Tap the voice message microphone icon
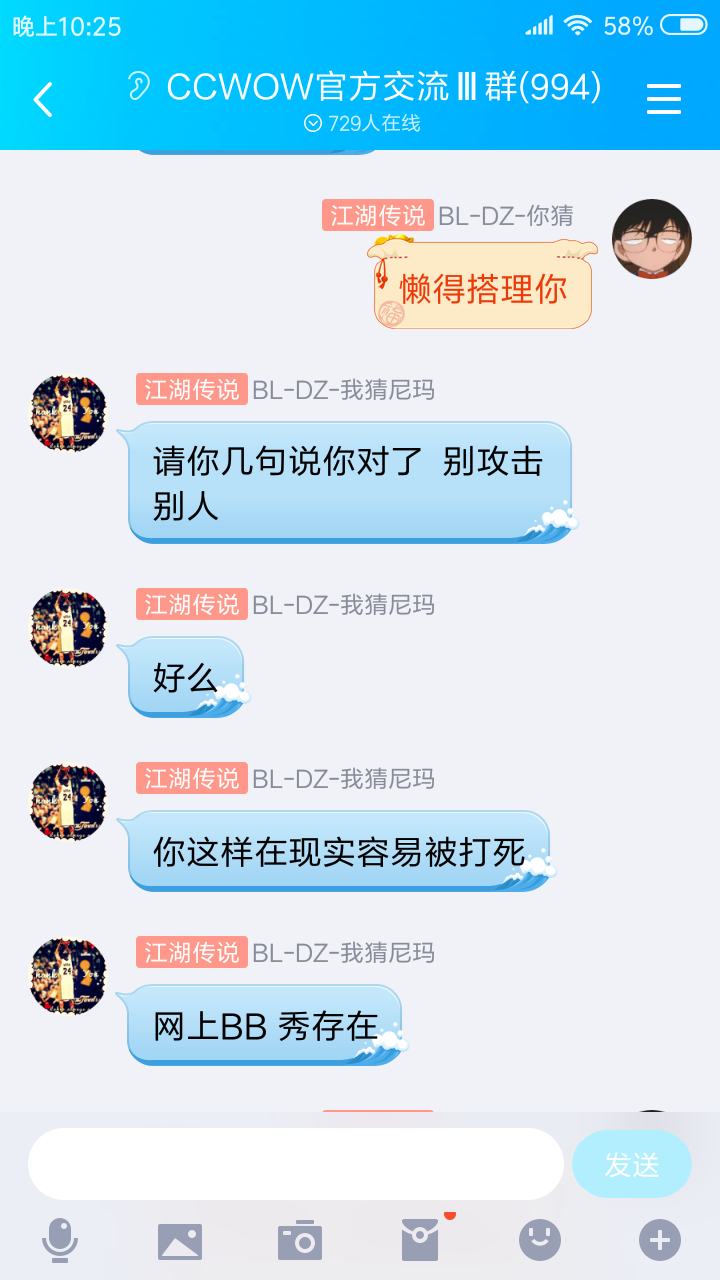The height and width of the screenshot is (1280, 720). 60,1238
